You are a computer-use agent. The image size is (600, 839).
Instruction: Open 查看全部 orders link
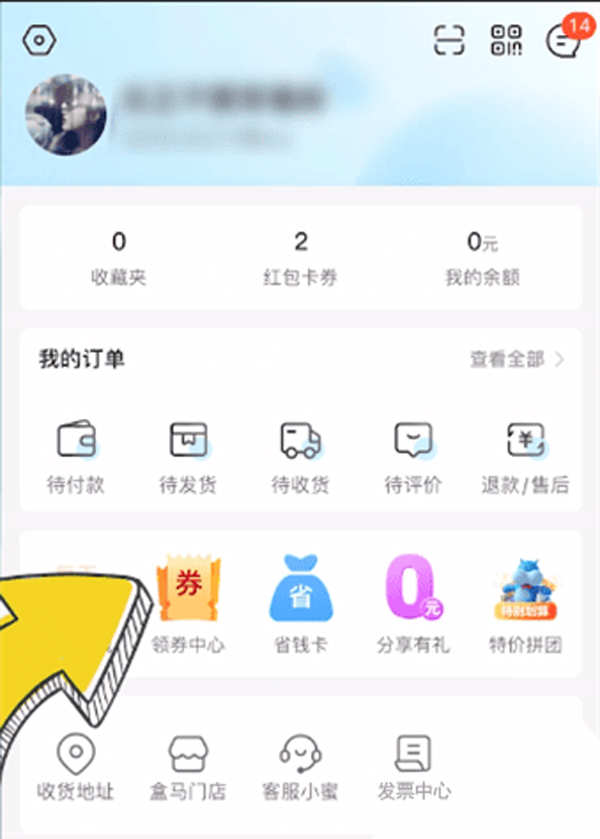pos(517,359)
